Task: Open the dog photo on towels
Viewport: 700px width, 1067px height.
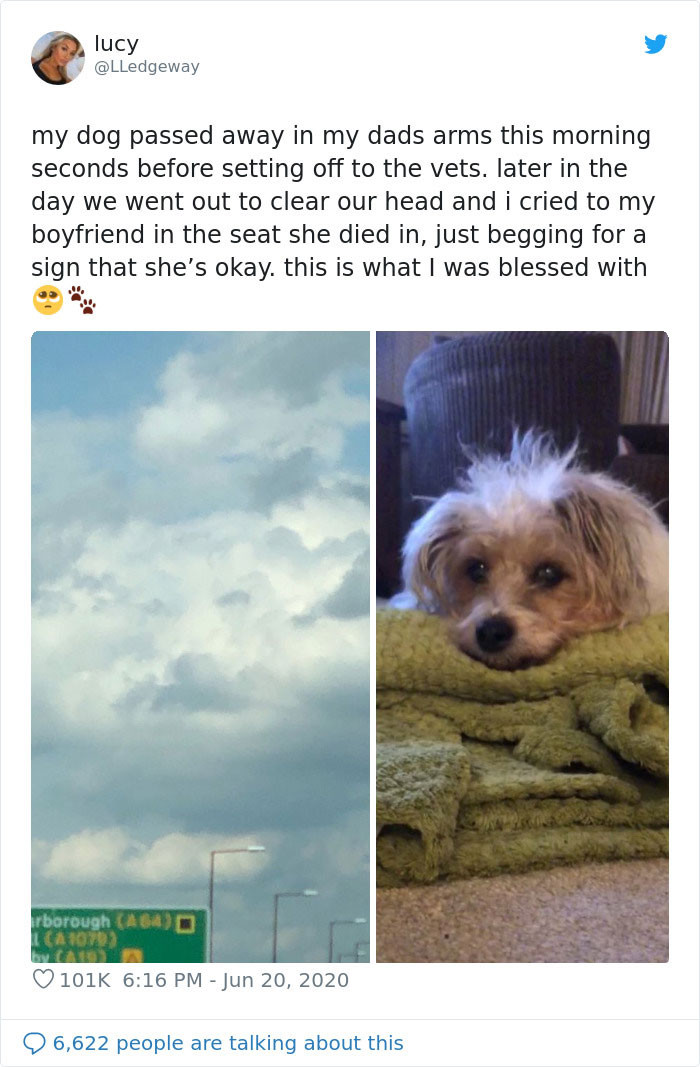Action: [522, 646]
